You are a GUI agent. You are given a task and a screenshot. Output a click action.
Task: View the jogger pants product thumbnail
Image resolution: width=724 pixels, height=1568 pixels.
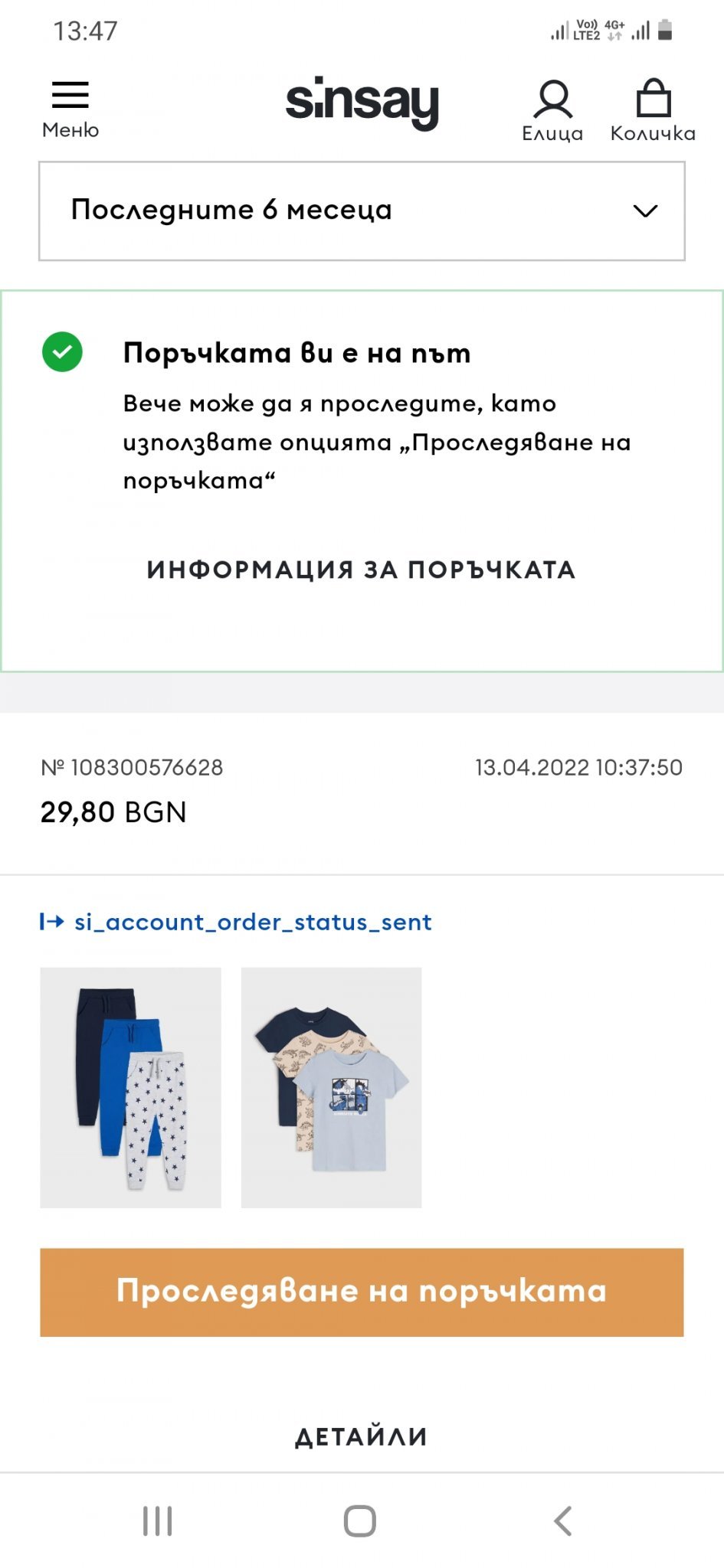coord(131,1087)
